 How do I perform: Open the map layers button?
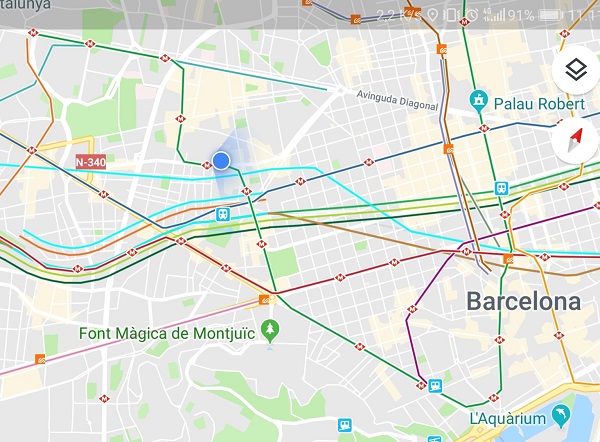[575, 70]
